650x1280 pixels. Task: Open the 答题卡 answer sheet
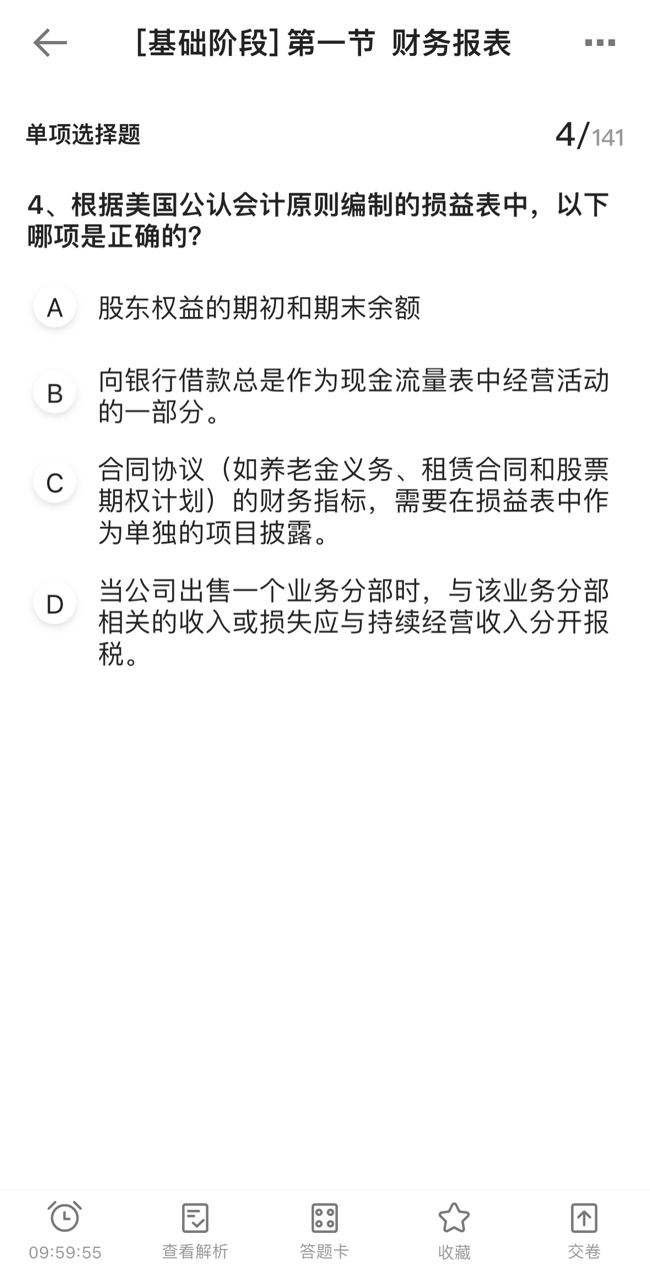pyautogui.click(x=324, y=1230)
